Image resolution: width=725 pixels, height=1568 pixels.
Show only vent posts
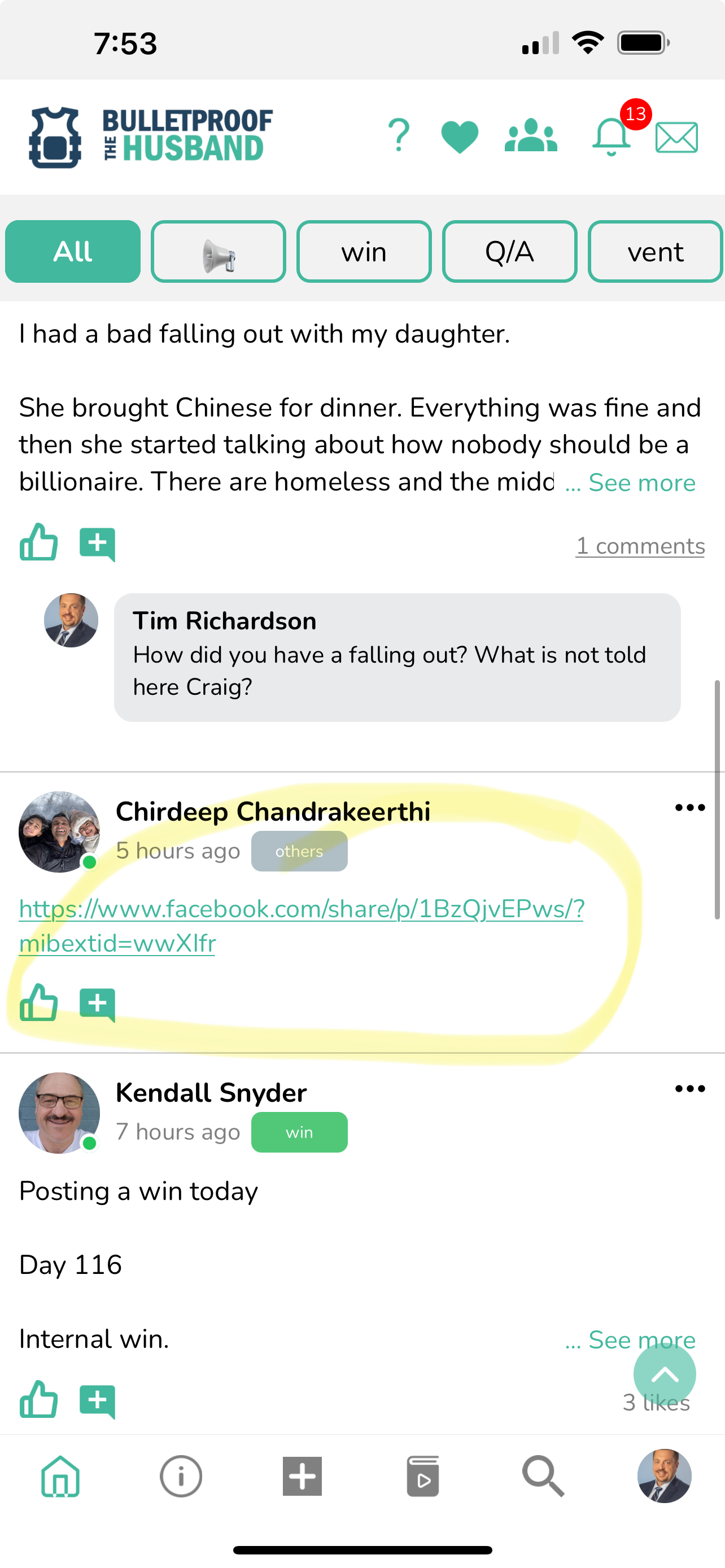655,251
